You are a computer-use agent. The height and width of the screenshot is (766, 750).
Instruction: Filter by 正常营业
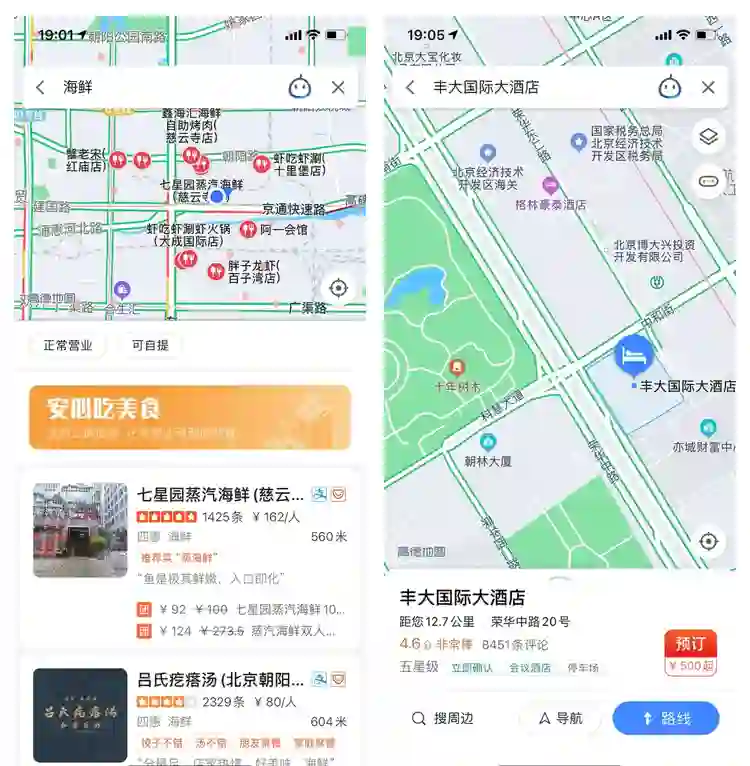coord(68,345)
